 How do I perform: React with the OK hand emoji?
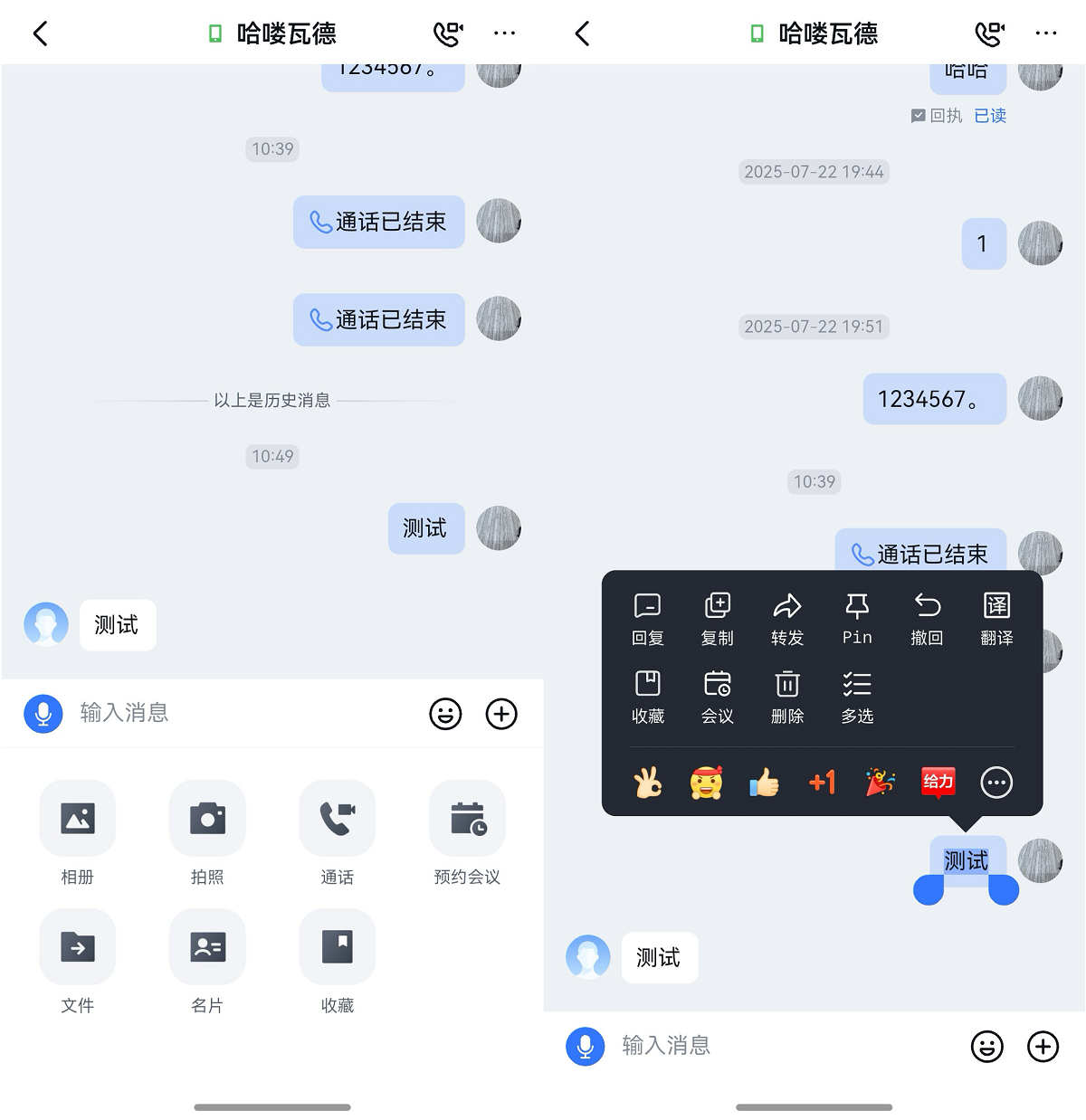[648, 783]
